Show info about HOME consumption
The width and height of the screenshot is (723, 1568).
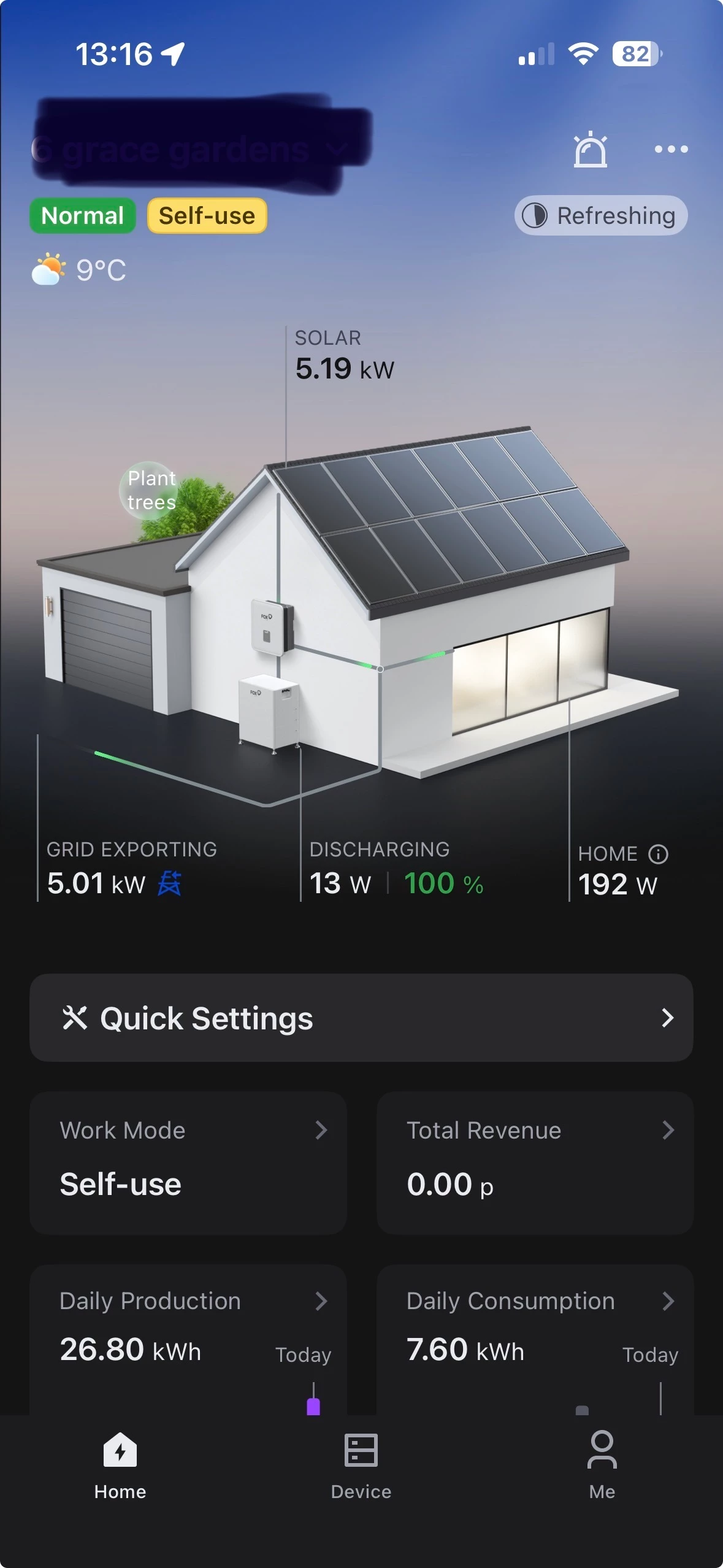(659, 854)
